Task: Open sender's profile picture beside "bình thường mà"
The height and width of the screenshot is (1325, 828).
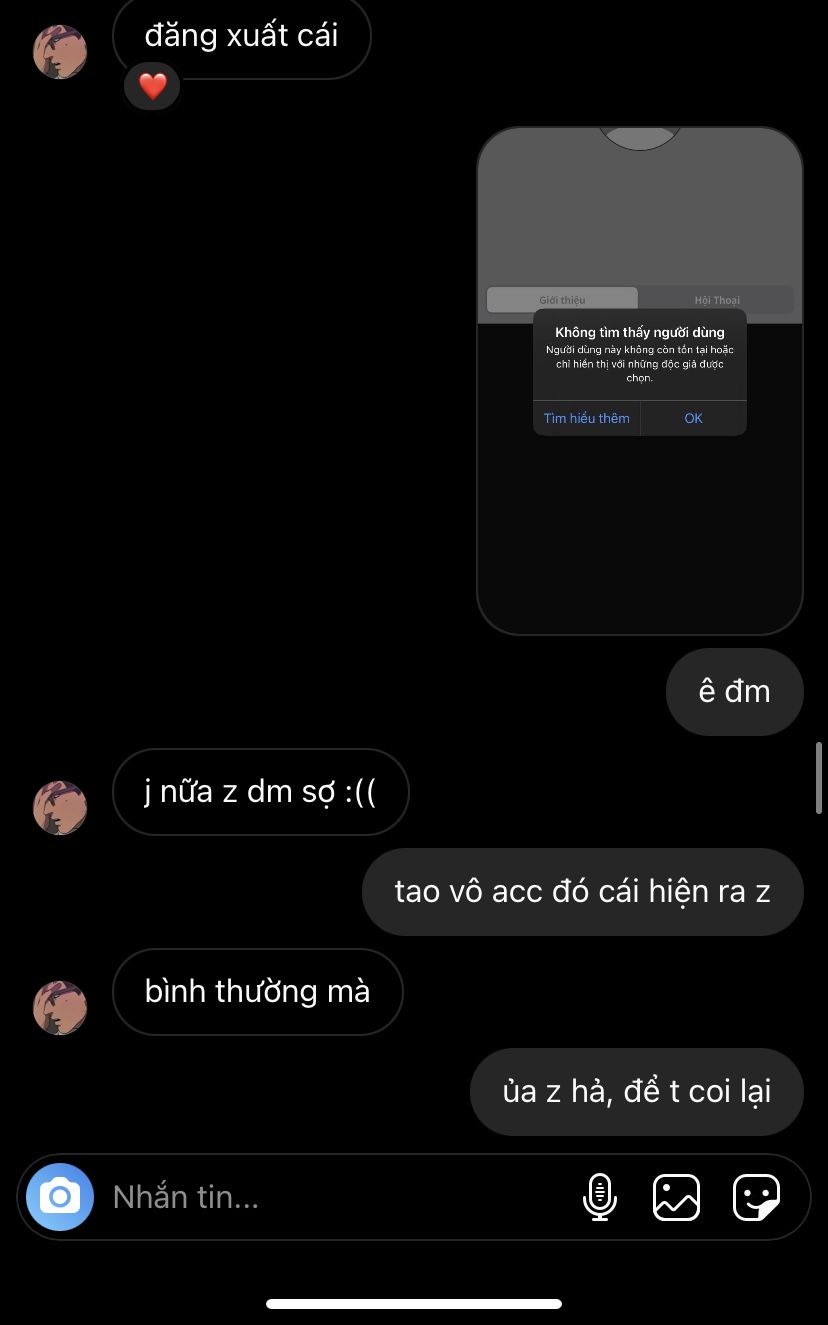Action: pyautogui.click(x=60, y=1007)
